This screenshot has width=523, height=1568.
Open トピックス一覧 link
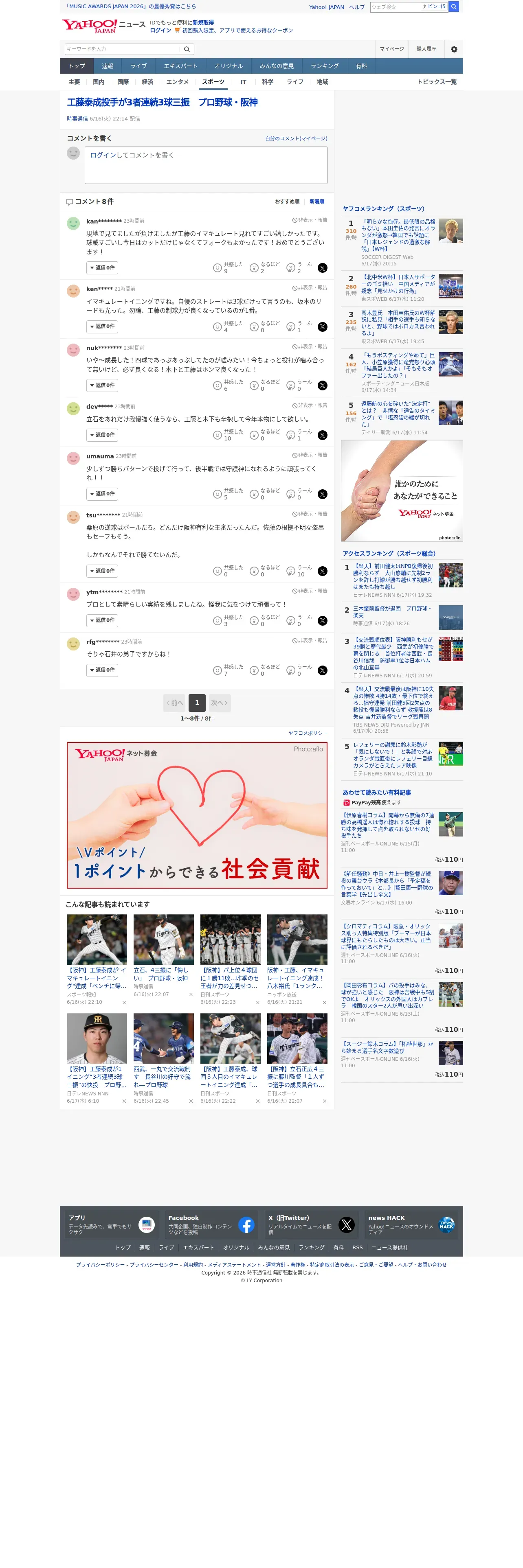point(437,81)
